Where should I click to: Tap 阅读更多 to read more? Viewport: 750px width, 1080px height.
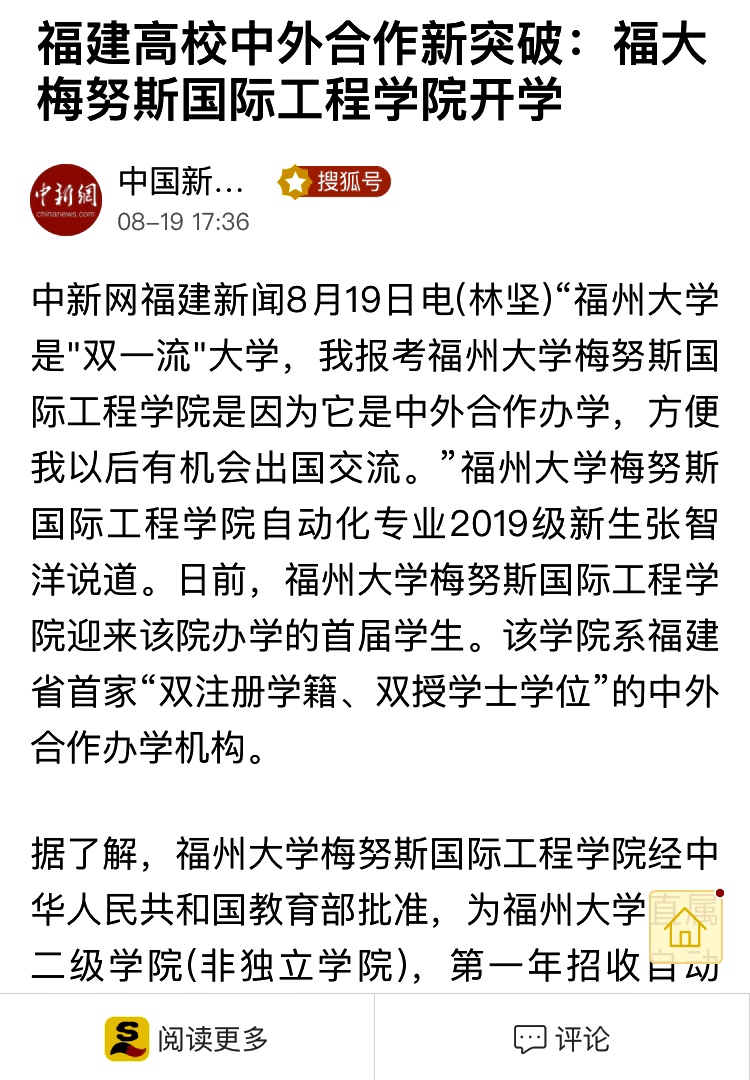pos(187,1038)
